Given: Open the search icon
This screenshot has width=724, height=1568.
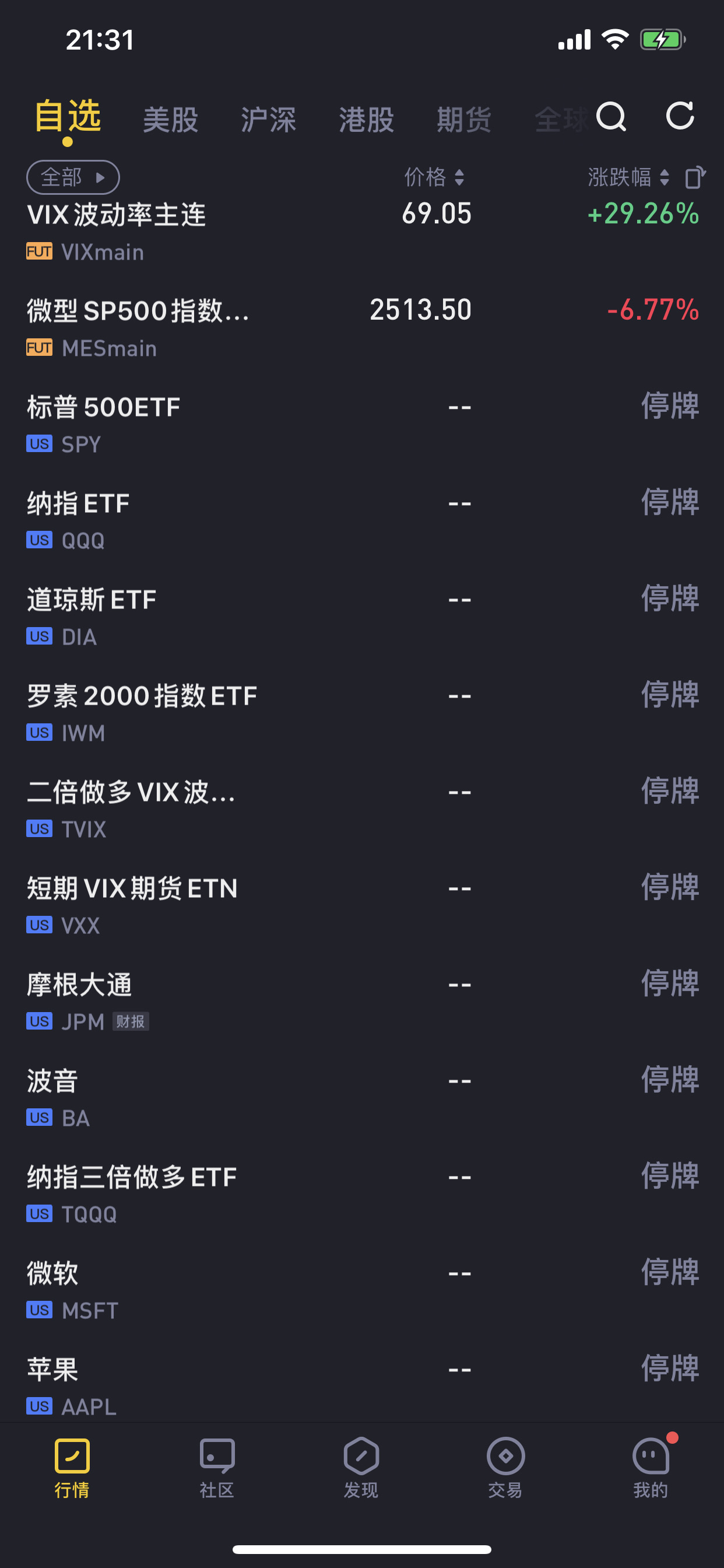Looking at the screenshot, I should tap(611, 116).
